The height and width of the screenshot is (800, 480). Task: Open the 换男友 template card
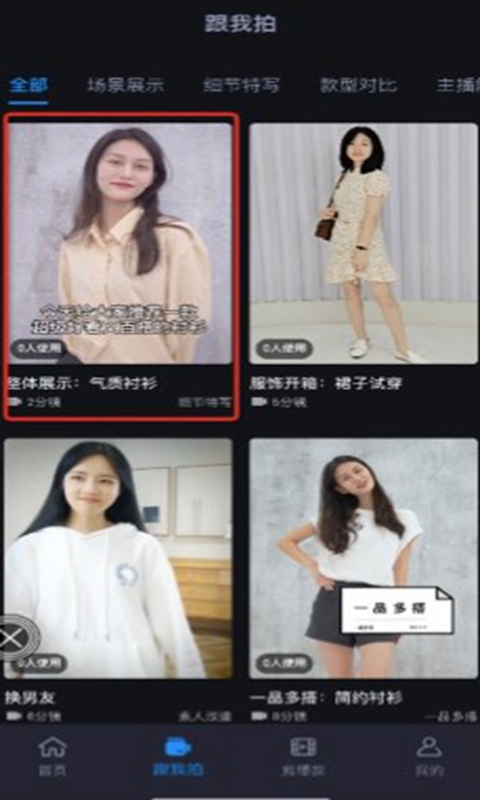118,581
